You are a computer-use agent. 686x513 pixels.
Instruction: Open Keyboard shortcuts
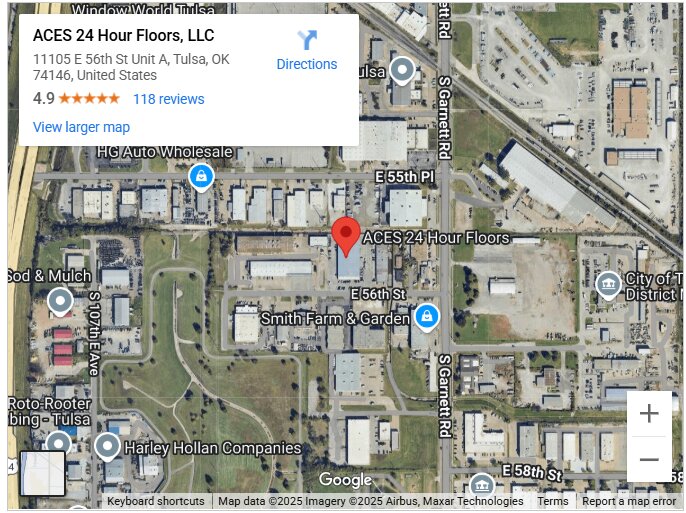[155, 501]
